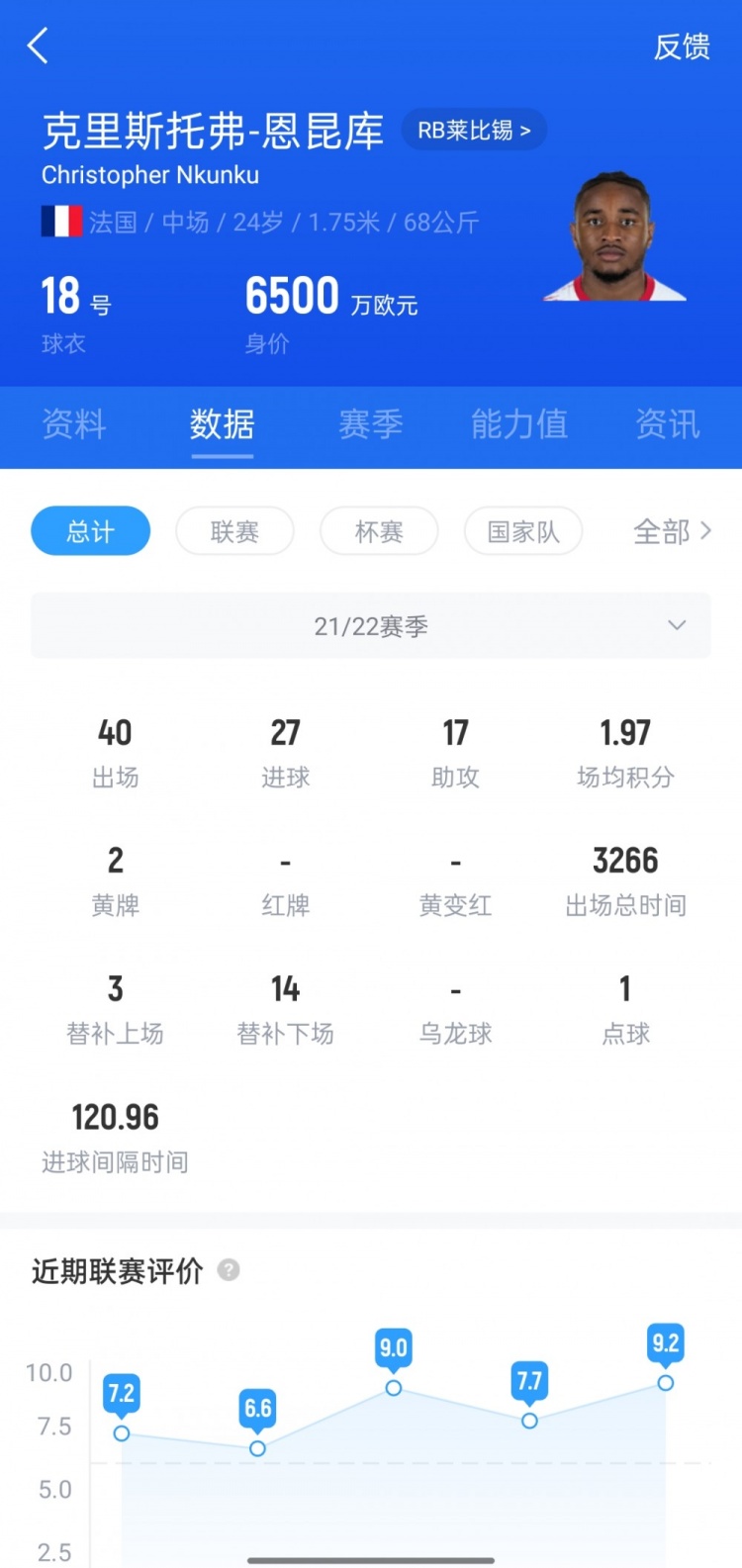
Task: Open the 反馈 feedback page
Action: (682, 46)
